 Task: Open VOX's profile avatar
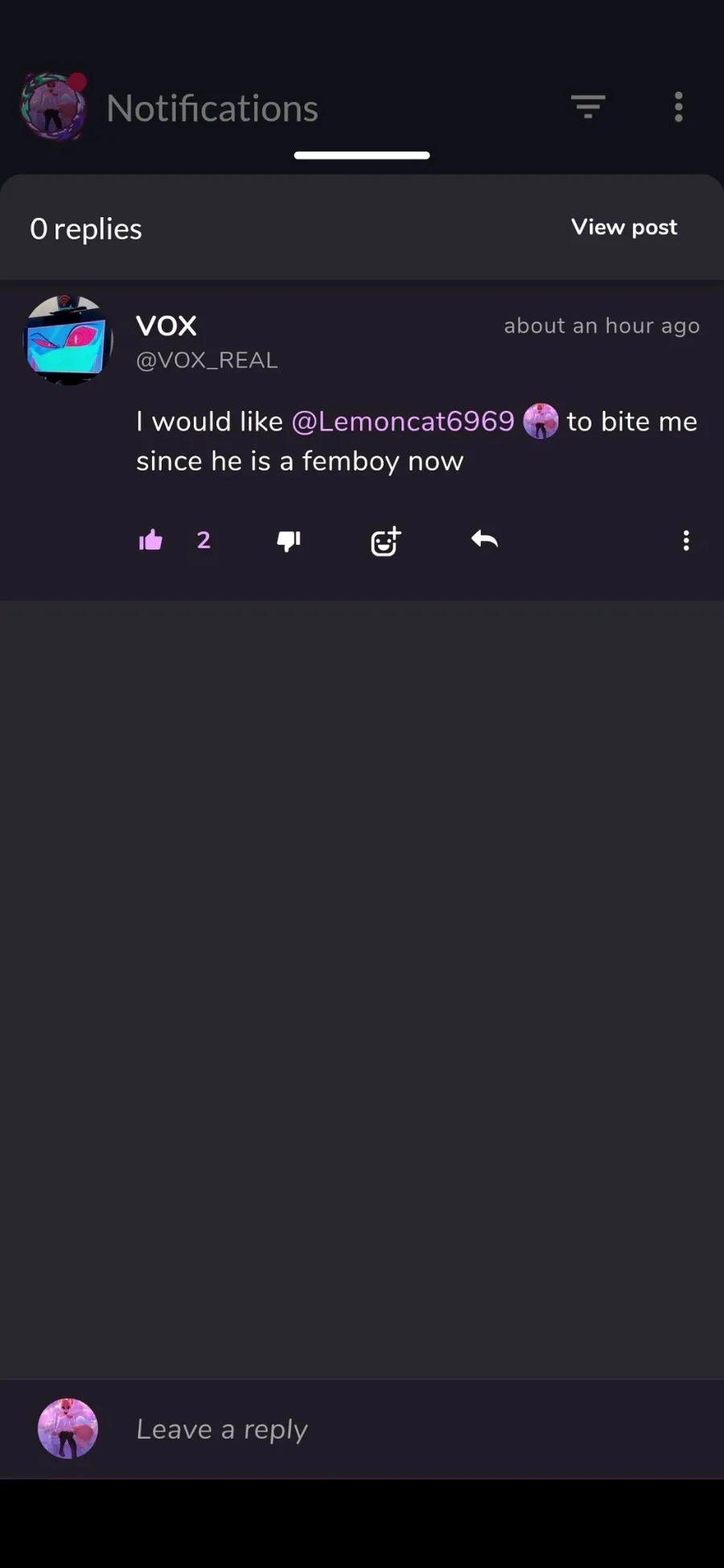point(68,339)
